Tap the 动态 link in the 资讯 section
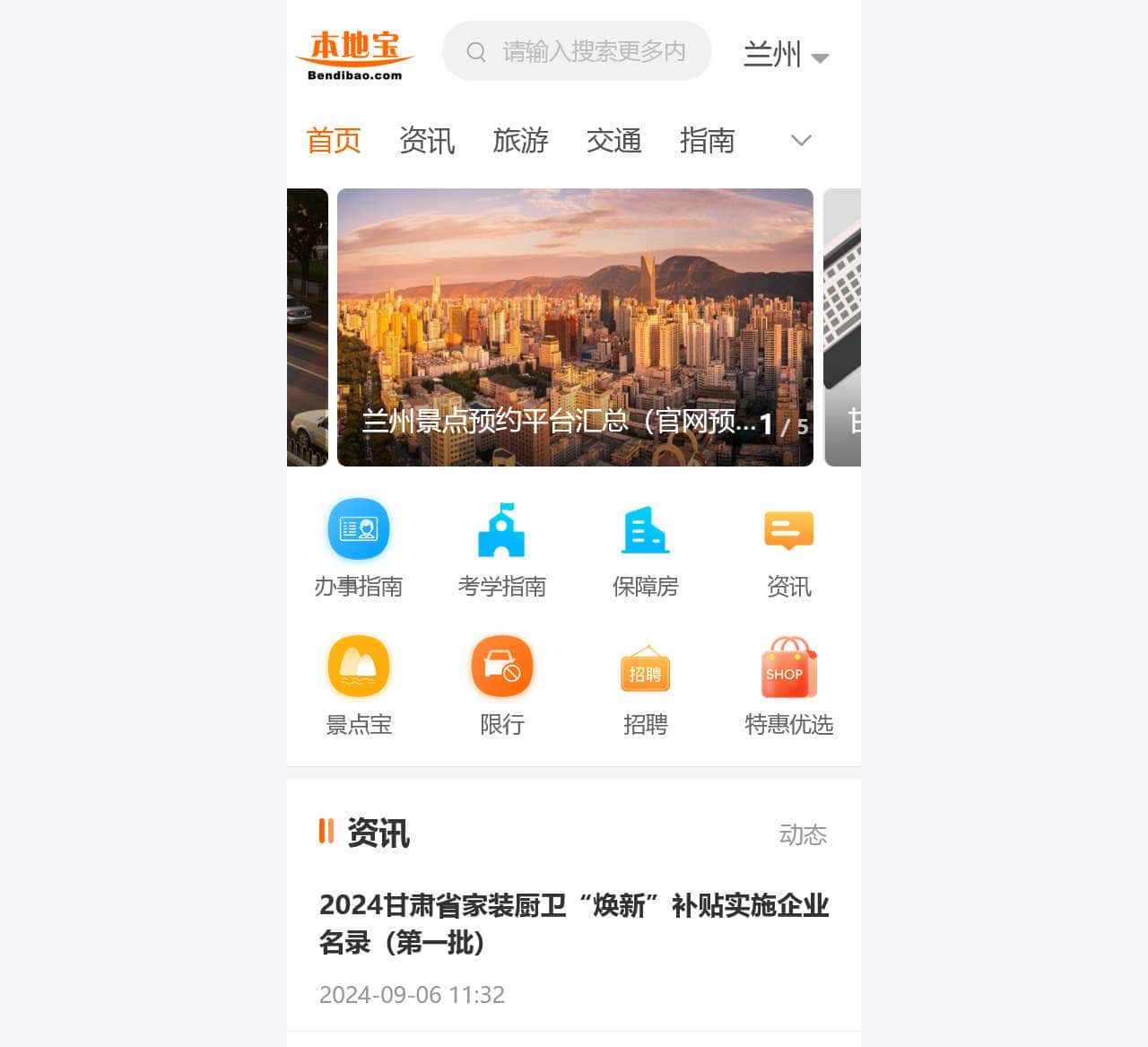Screen dimensions: 1148x1047 (803, 834)
